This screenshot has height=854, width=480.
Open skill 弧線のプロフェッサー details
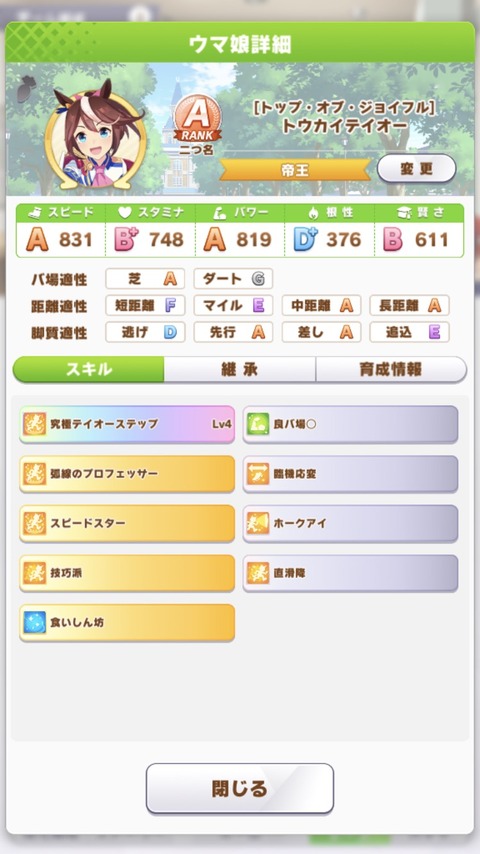point(127,473)
